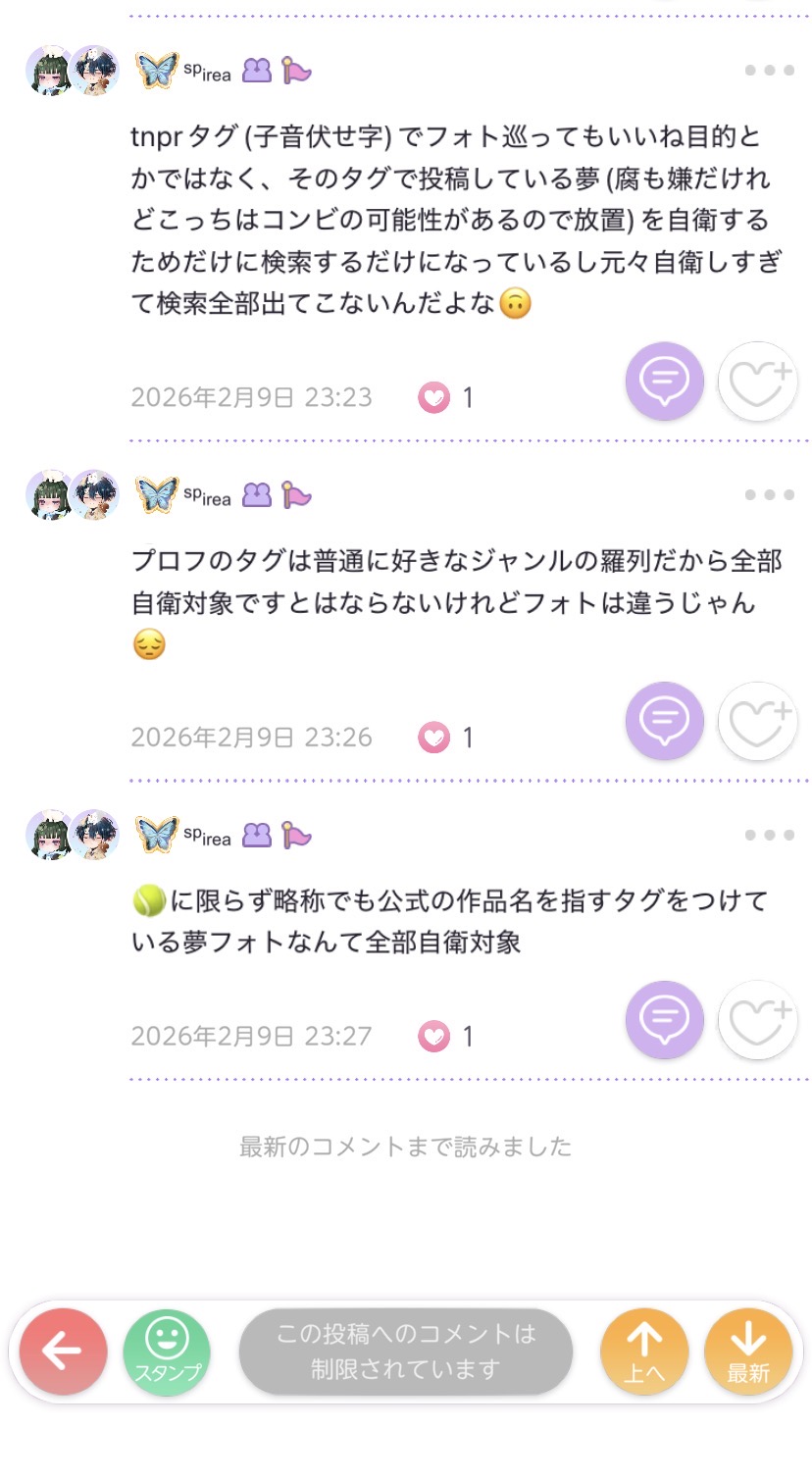Jump to newest with the 最新 button
Viewport: 812px width, 1480px height.
[748, 1352]
